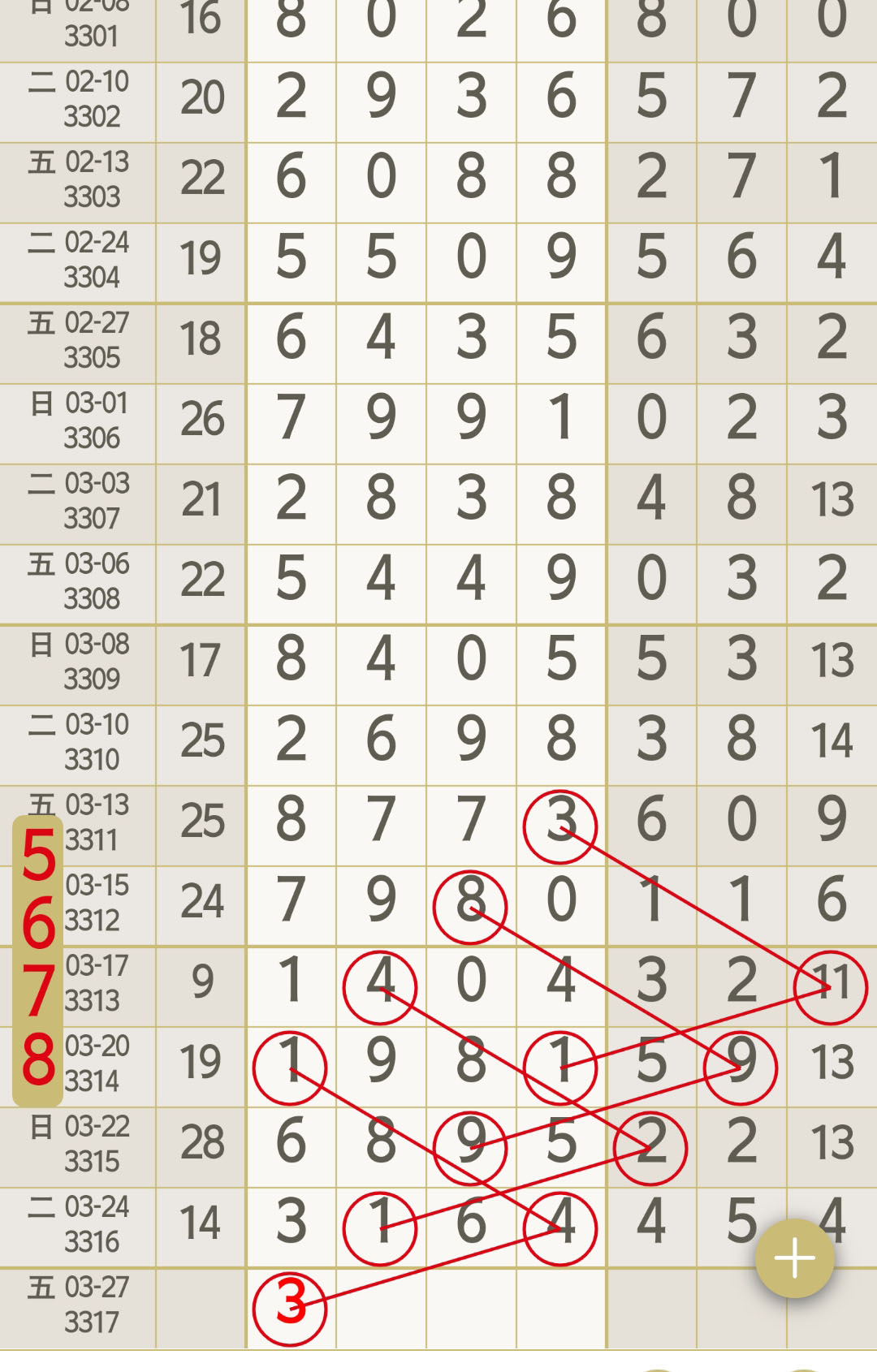Tap the plus floating action button
This screenshot has width=877, height=1372.
click(x=794, y=1258)
